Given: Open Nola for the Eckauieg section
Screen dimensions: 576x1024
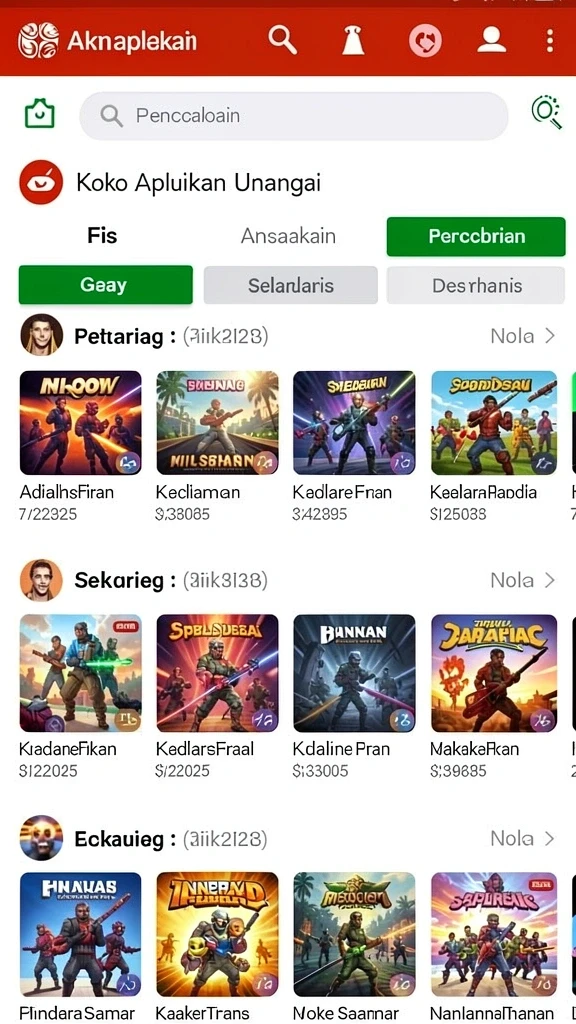Looking at the screenshot, I should coord(523,838).
